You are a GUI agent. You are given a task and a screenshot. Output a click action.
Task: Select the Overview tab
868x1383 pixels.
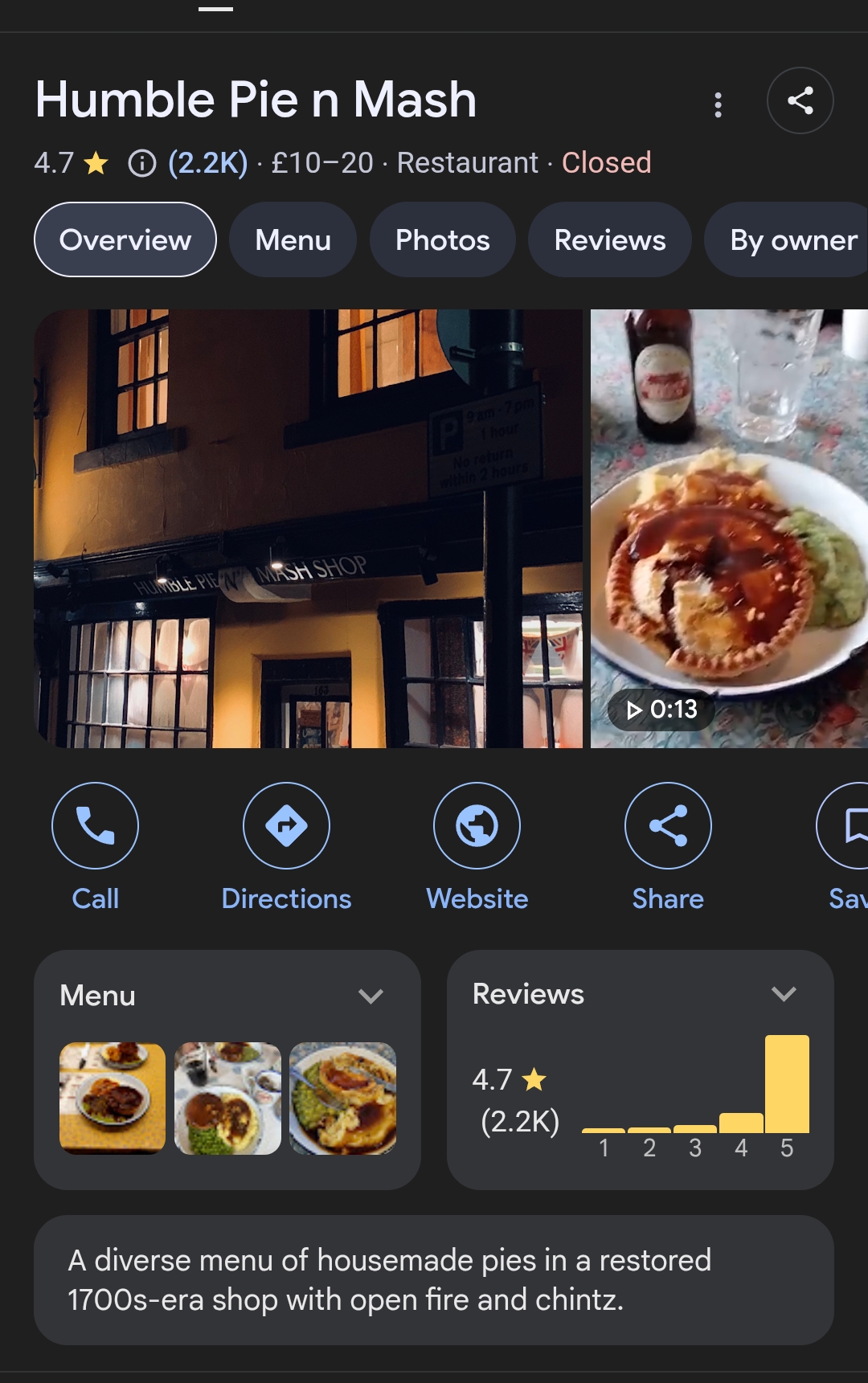click(125, 239)
